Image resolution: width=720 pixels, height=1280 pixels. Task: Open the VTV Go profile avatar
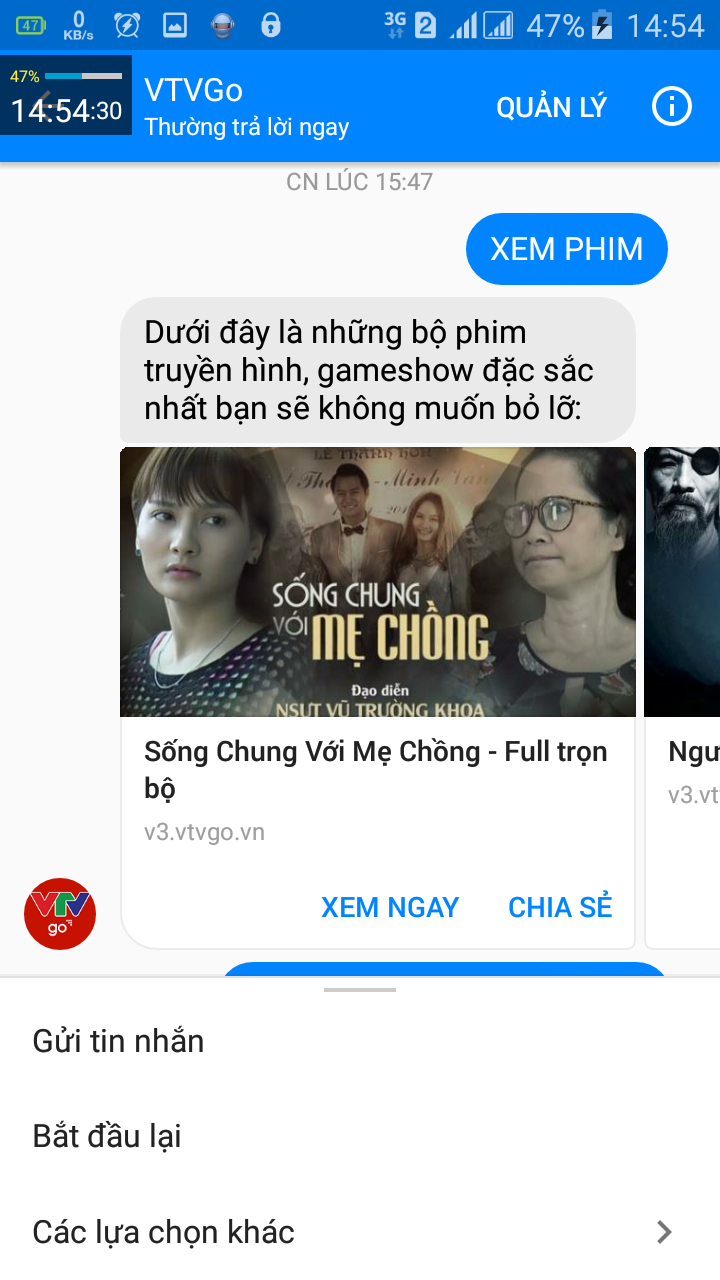[60, 914]
